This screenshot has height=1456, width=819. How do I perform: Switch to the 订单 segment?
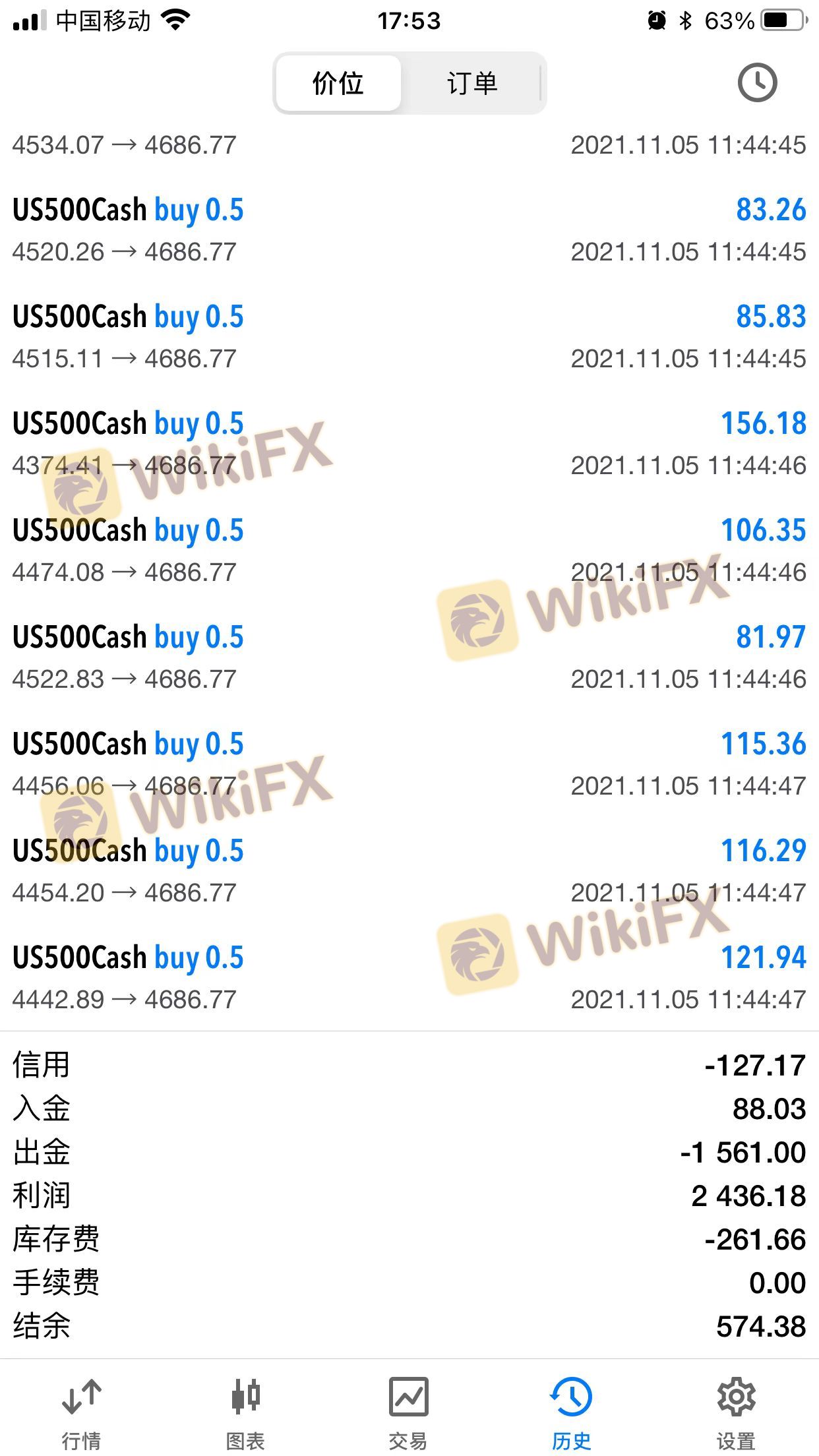pyautogui.click(x=471, y=84)
